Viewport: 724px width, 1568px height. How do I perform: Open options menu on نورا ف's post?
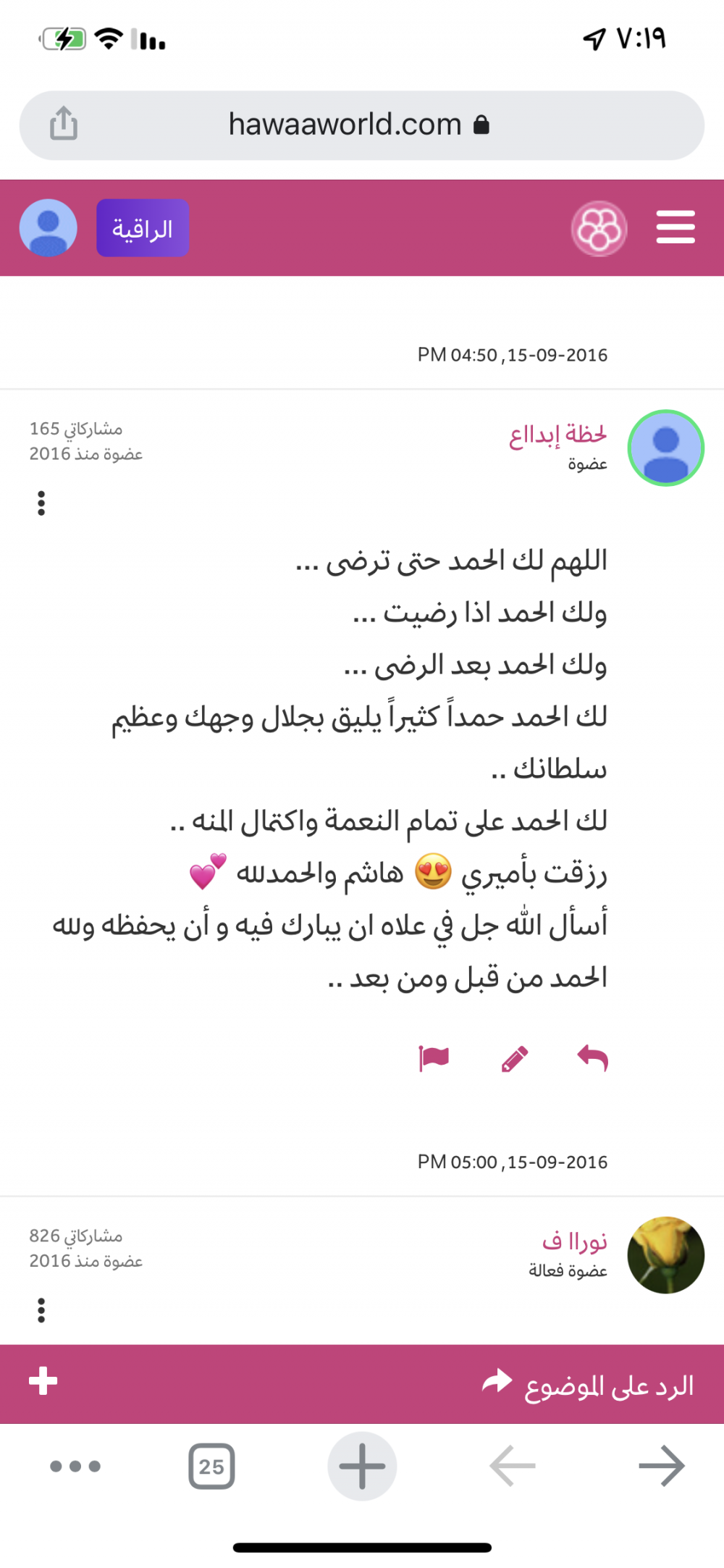tap(41, 1310)
